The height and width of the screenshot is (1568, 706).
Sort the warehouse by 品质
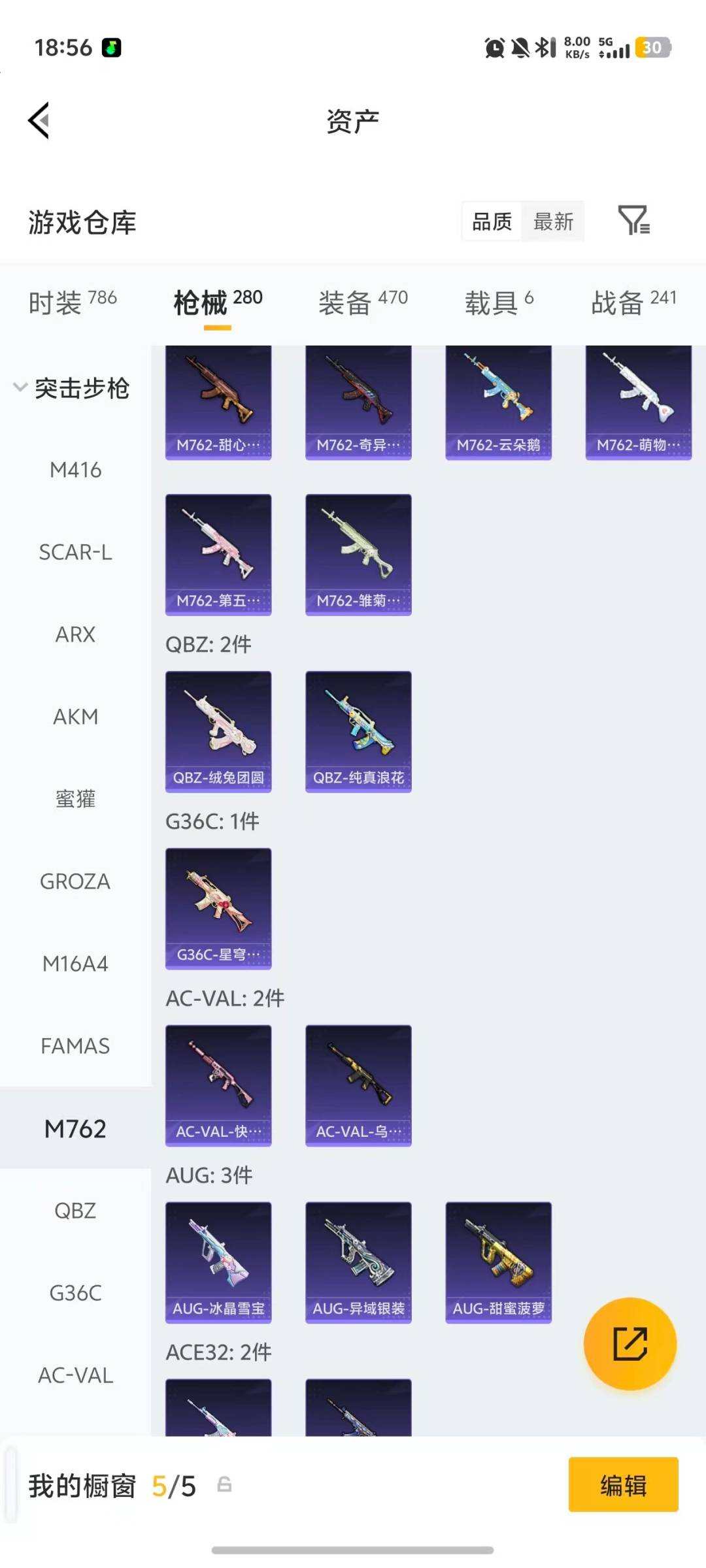(x=492, y=222)
